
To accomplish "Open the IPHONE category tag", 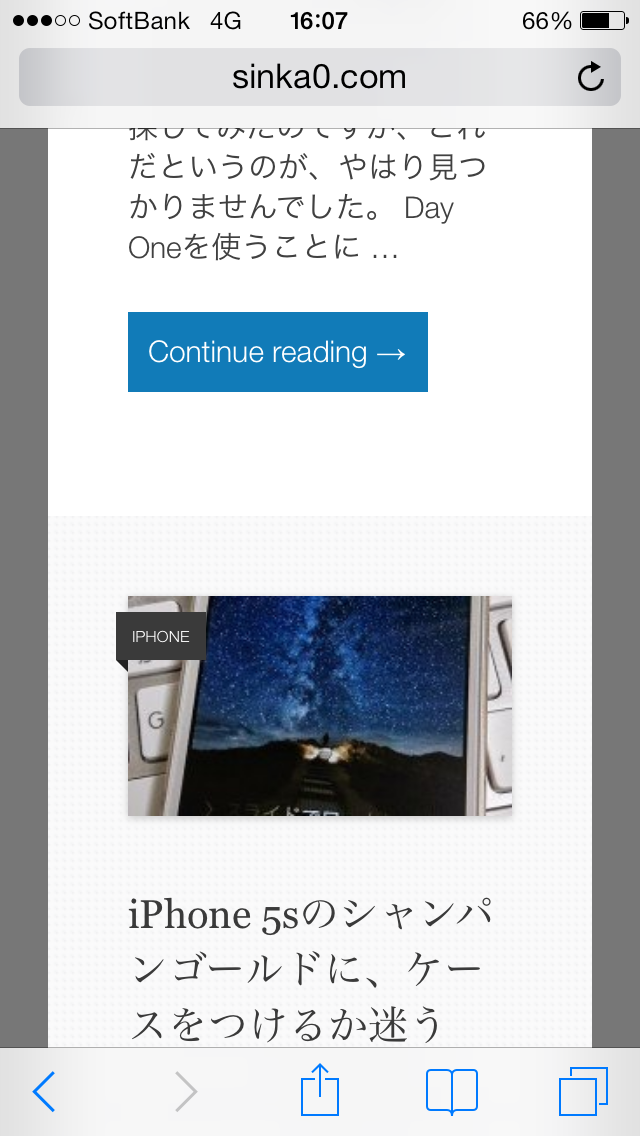I will pyautogui.click(x=161, y=637).
